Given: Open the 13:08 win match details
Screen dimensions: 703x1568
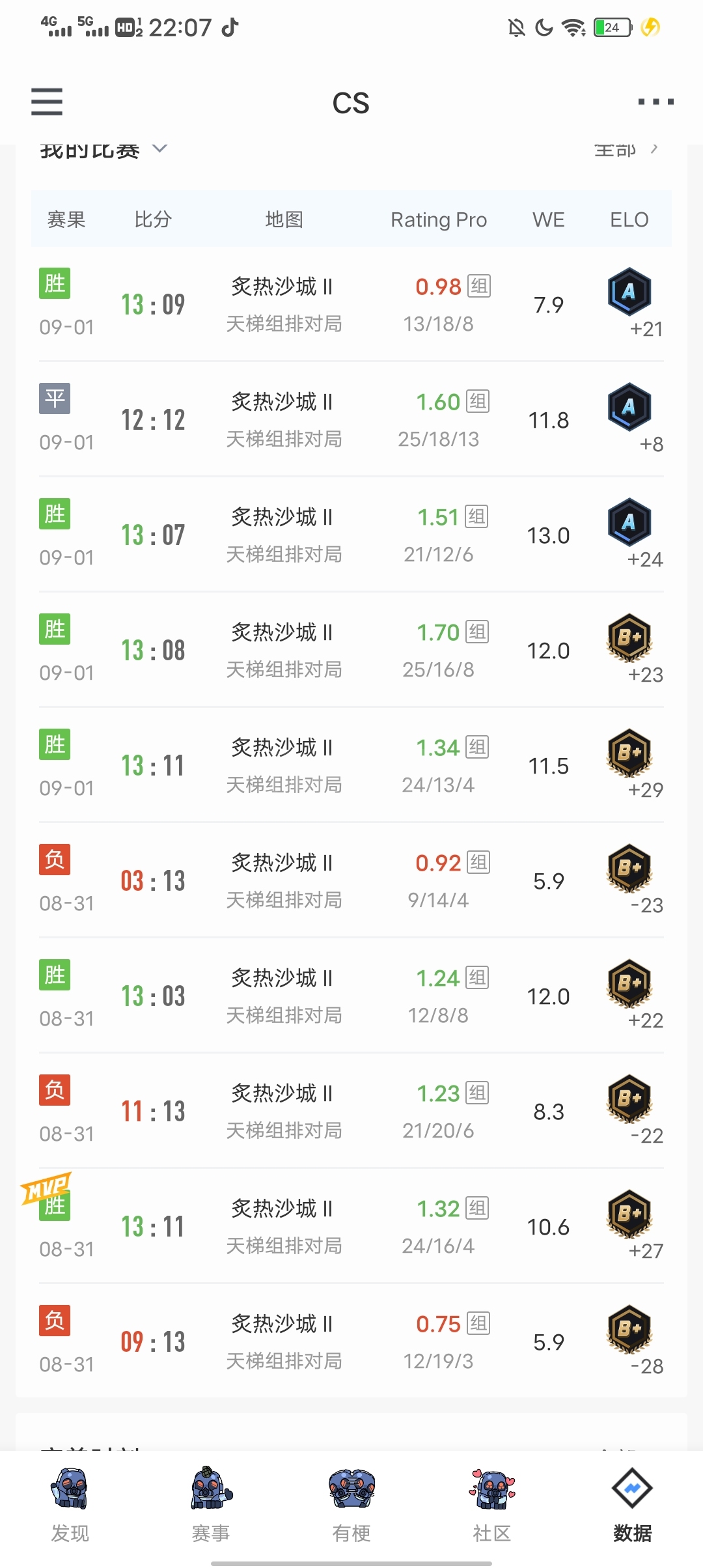Looking at the screenshot, I should [351, 650].
